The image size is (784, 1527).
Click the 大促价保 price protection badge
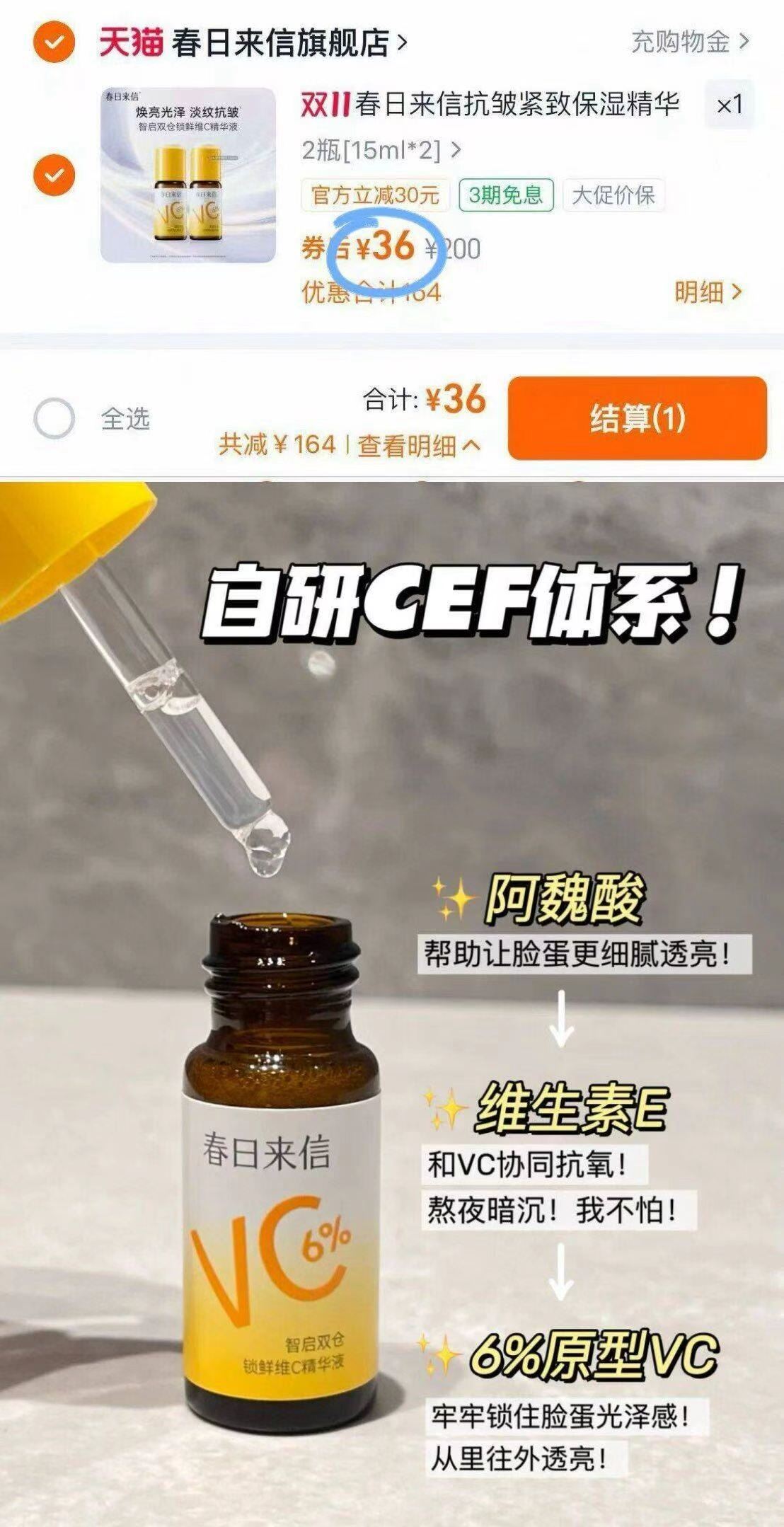point(613,195)
